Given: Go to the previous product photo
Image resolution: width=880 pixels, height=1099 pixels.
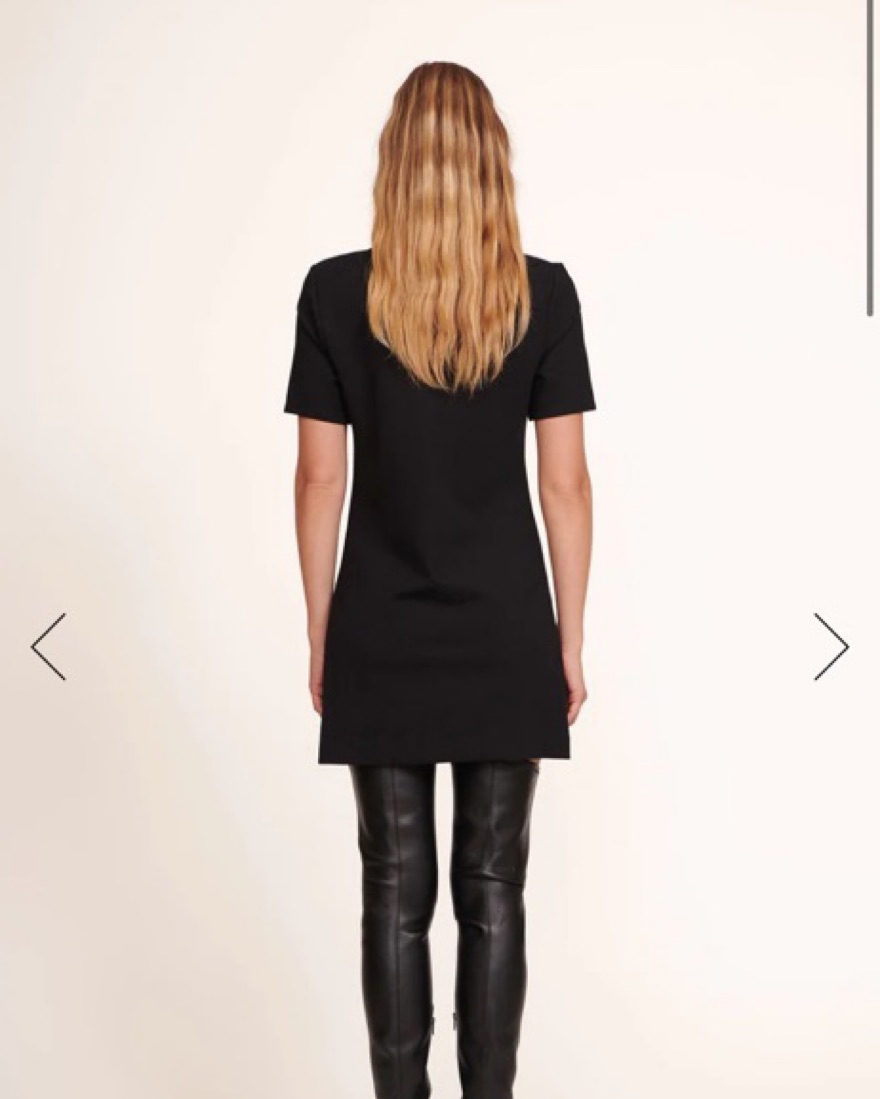Looking at the screenshot, I should 48,647.
